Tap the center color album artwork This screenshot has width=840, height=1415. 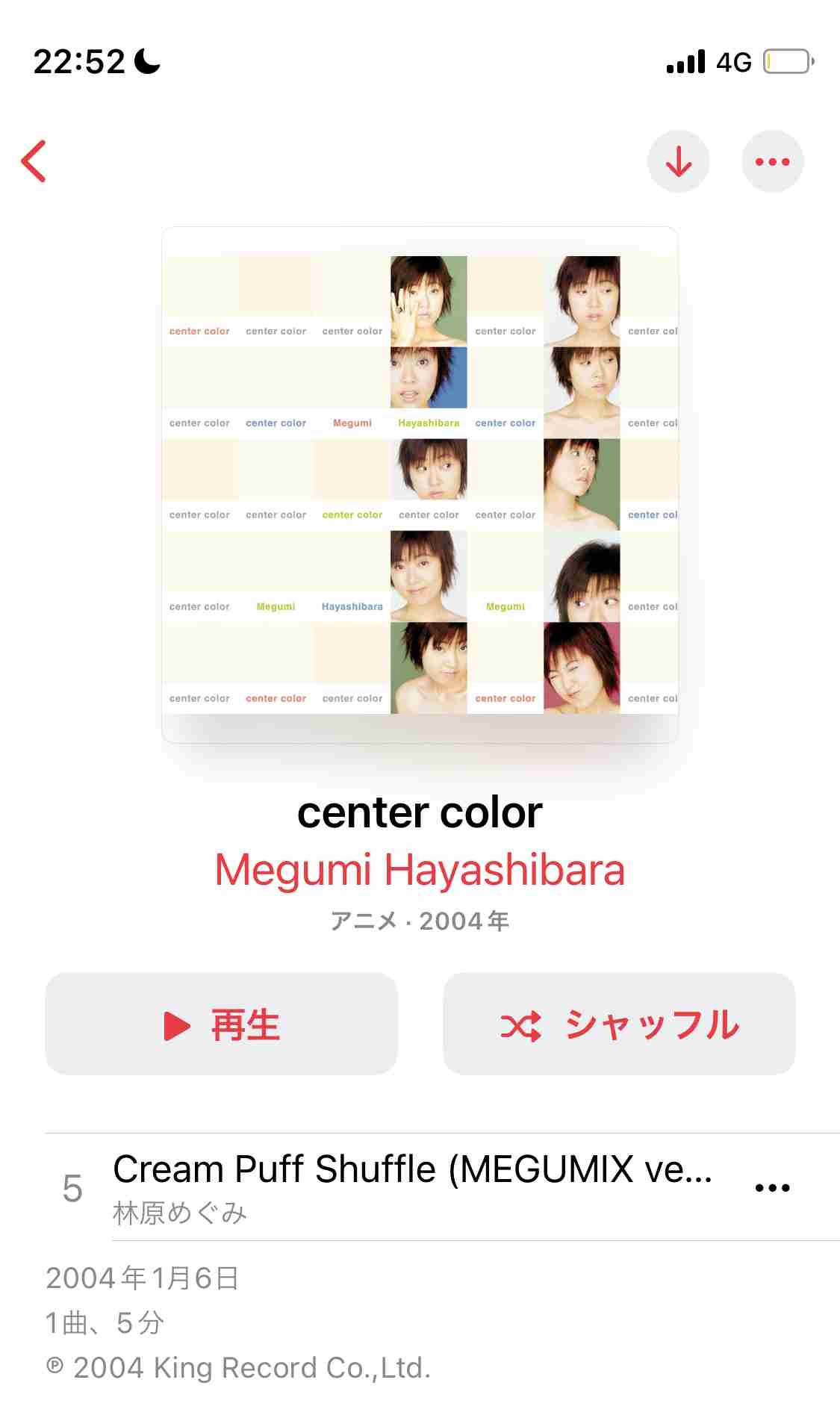[420, 483]
